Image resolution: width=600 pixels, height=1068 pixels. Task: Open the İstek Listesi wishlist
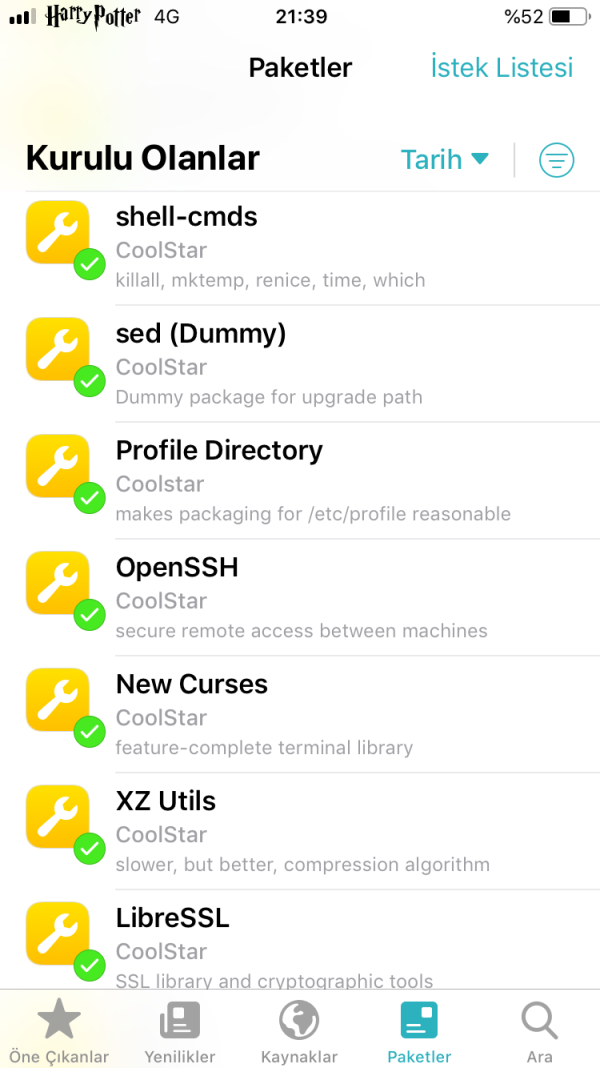[x=501, y=68]
